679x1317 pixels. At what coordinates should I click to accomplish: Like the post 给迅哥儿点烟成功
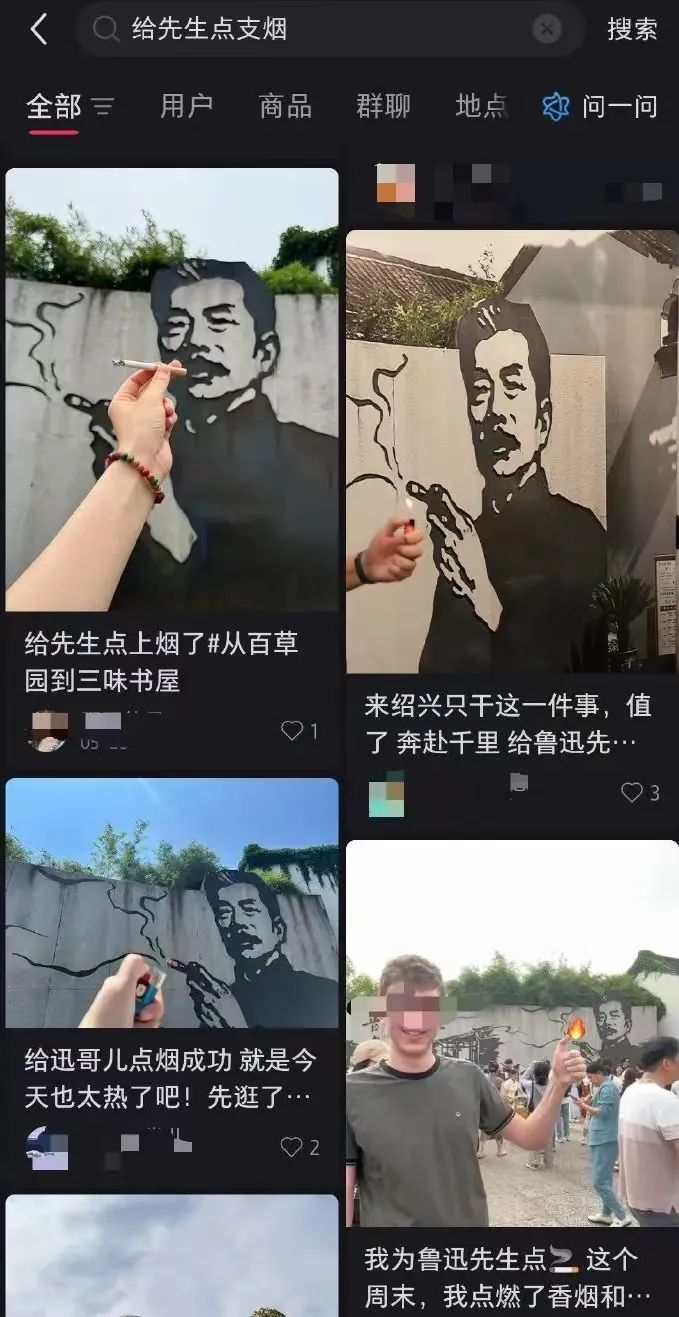click(x=292, y=1147)
